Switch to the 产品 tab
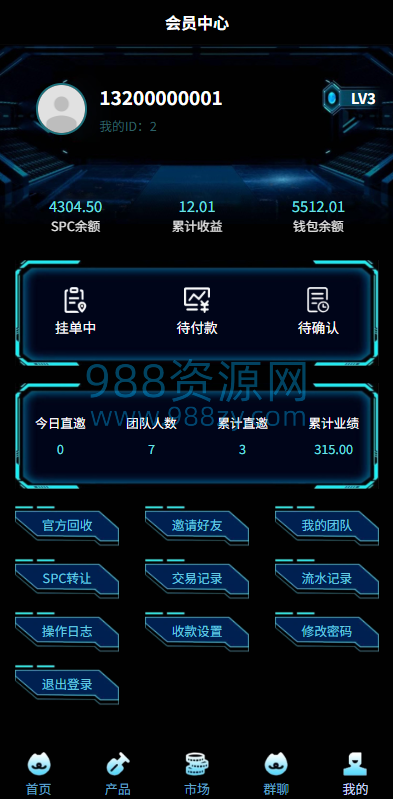 coord(118,774)
